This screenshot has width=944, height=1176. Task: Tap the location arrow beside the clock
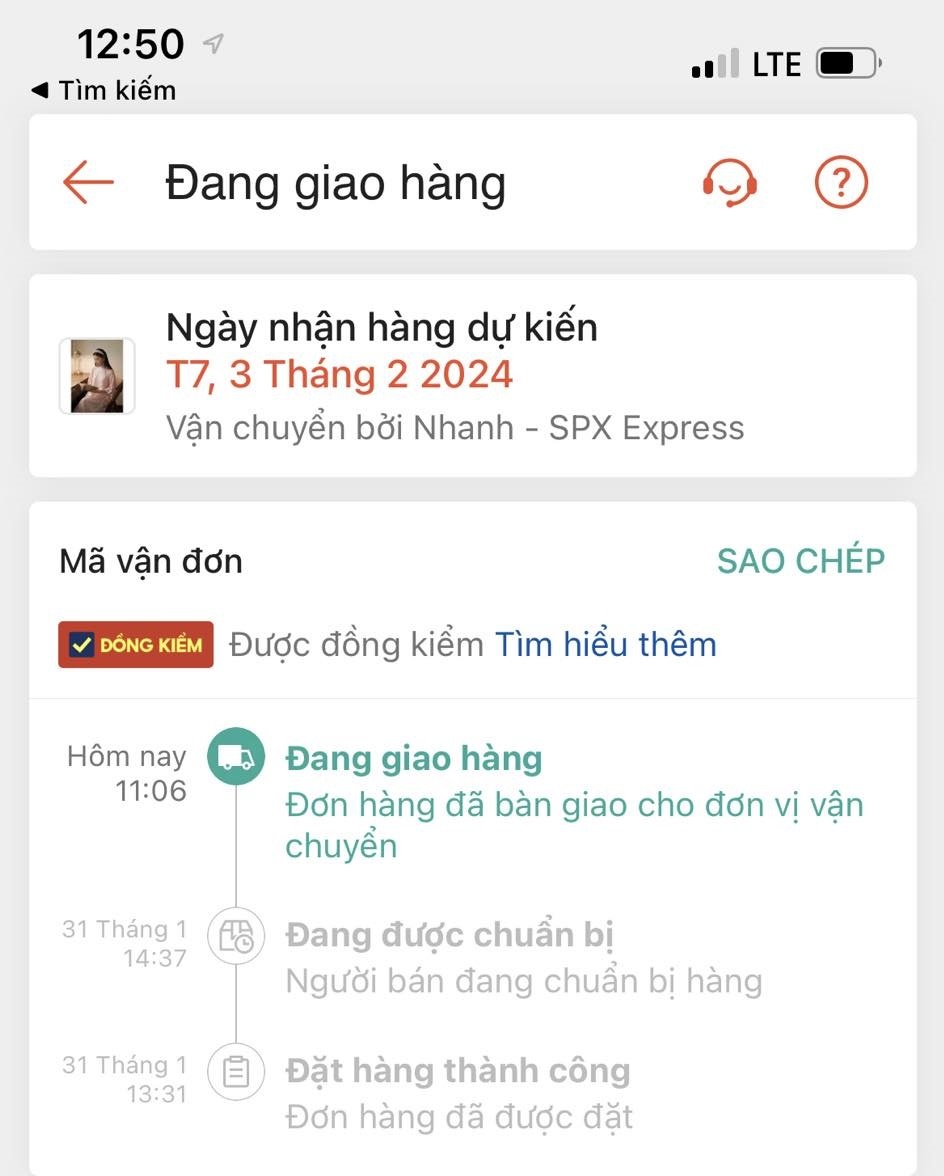[x=211, y=44]
